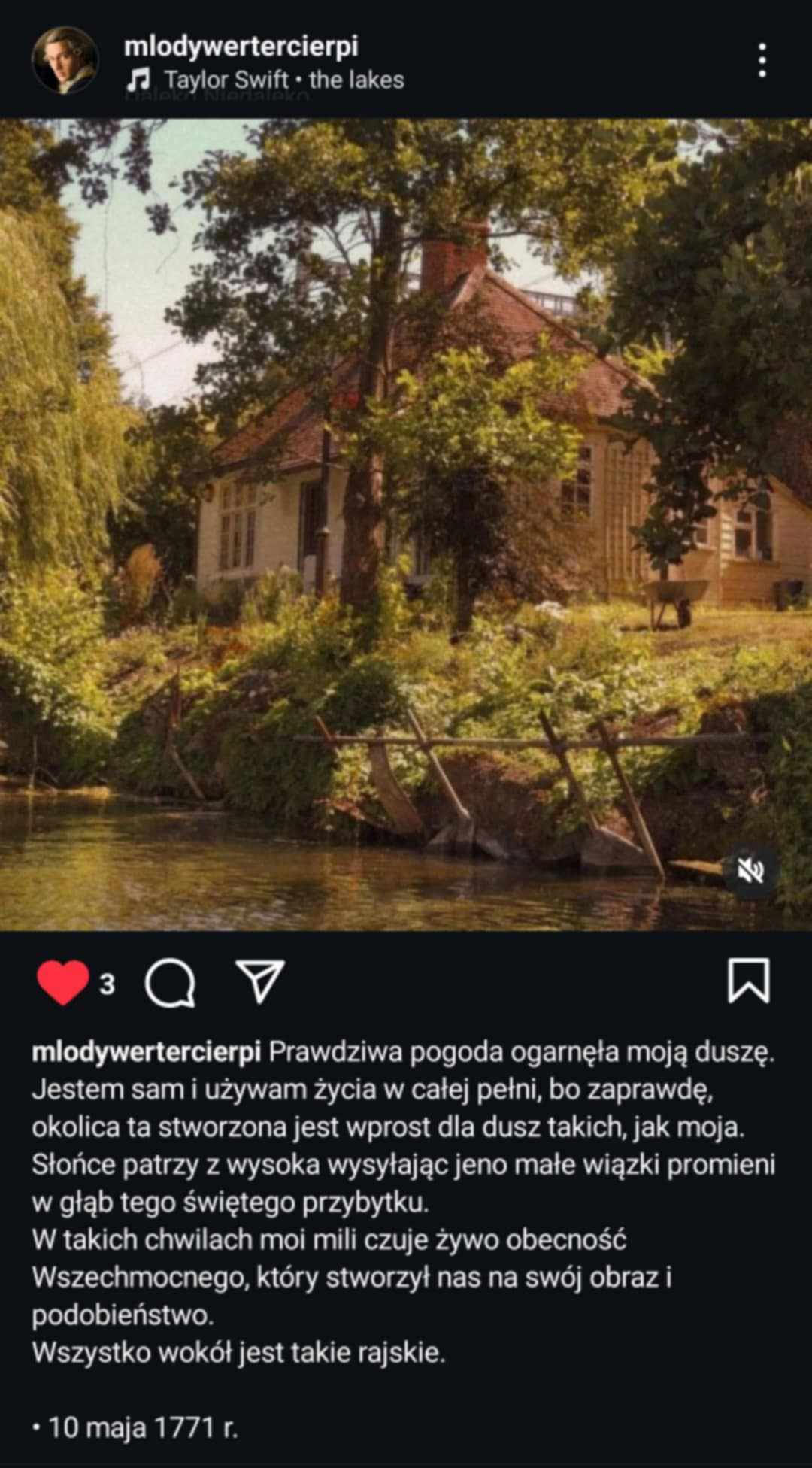Open the mlodywertercierpi username in header

point(241,46)
